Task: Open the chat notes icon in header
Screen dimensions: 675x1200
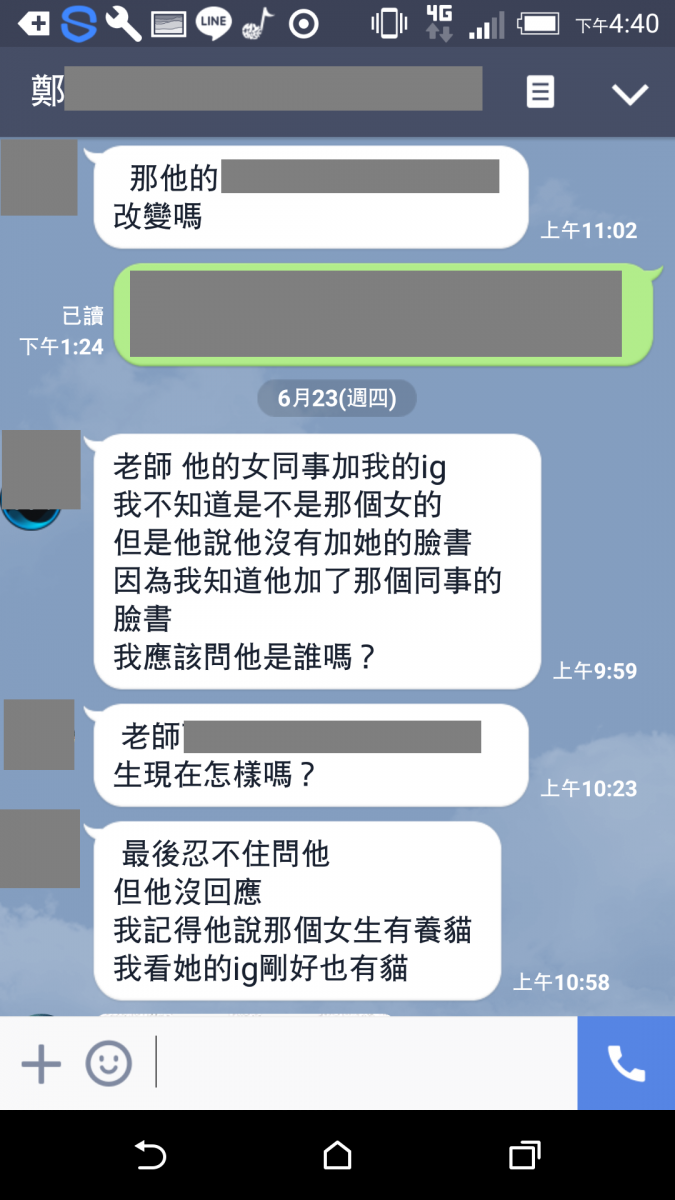Action: click(540, 93)
